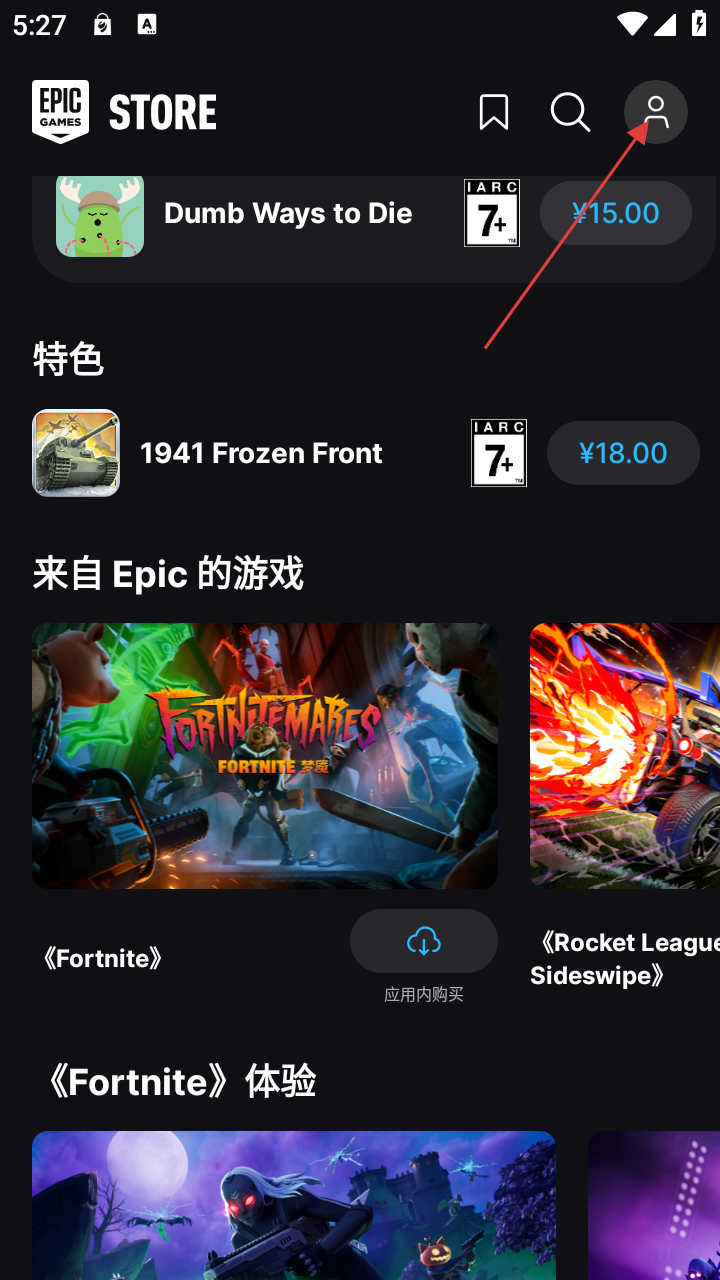Image resolution: width=720 pixels, height=1280 pixels.
Task: Open the 1941 Frozen Front listing
Action: pyautogui.click(x=260, y=453)
